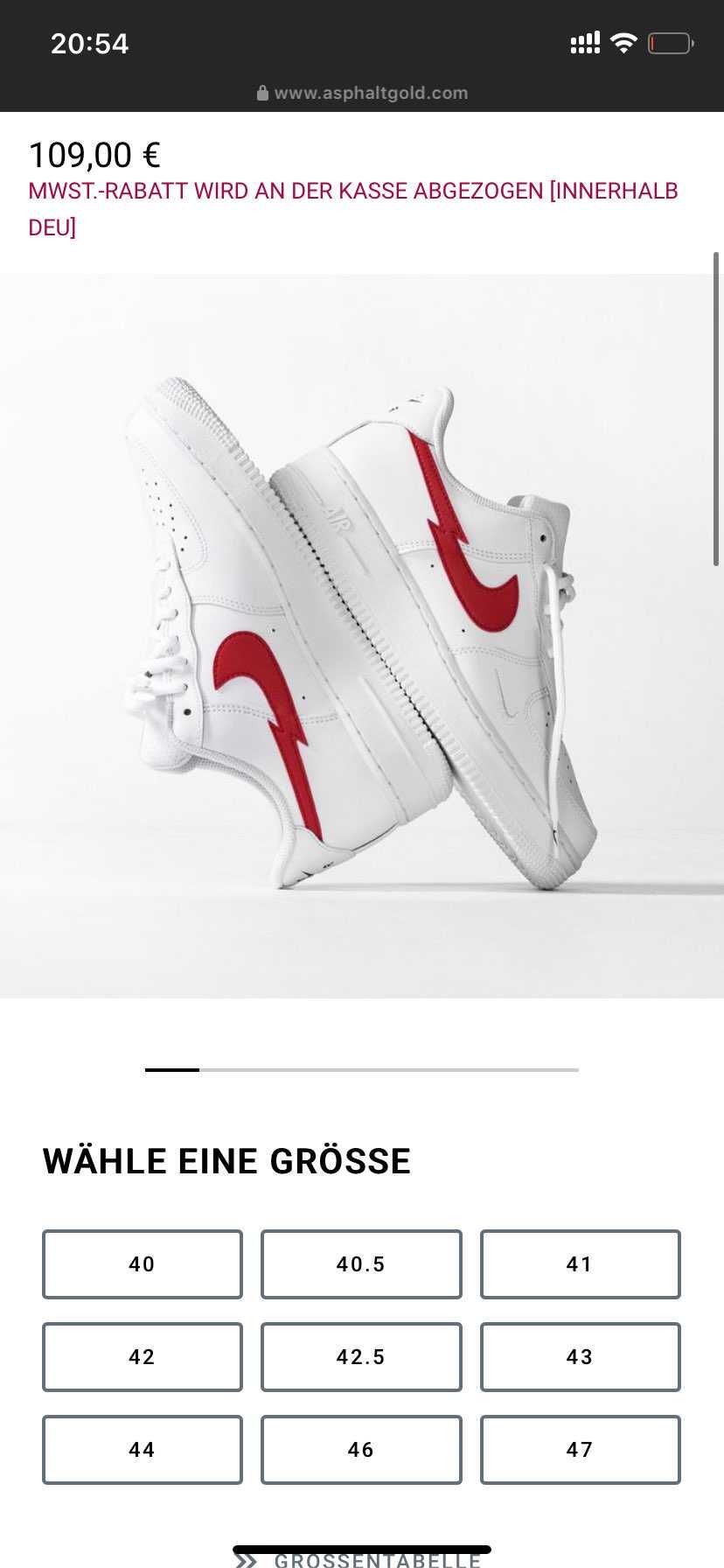724x1568 pixels.
Task: Choose size 47
Action: coord(580,1450)
